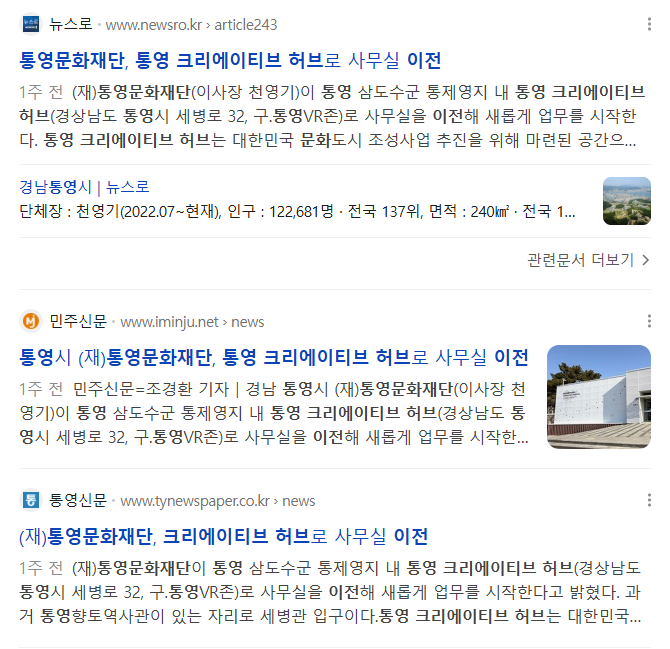Open the overflow menu for the 통영신문 result
This screenshot has width=670, height=649.
pos(649,500)
